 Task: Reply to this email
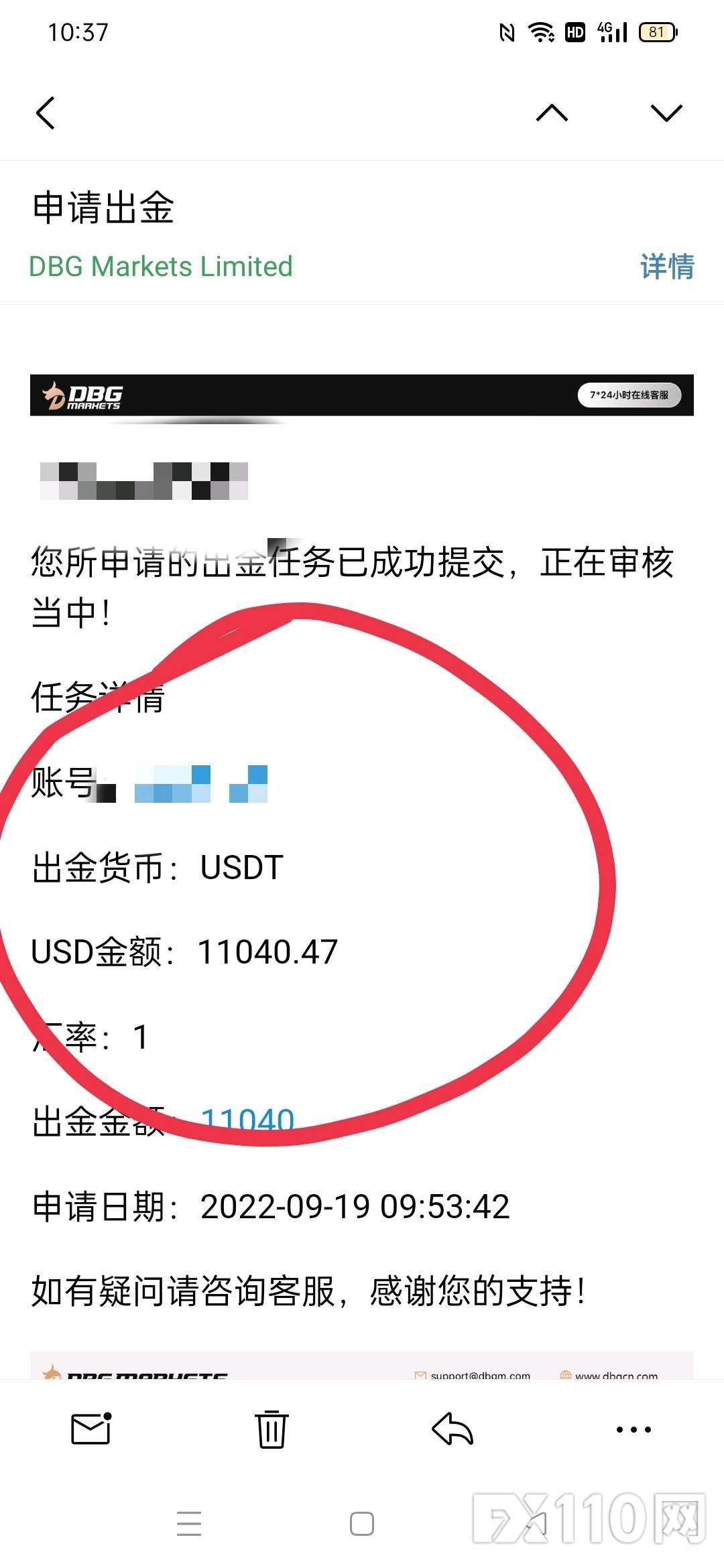coord(452,1429)
